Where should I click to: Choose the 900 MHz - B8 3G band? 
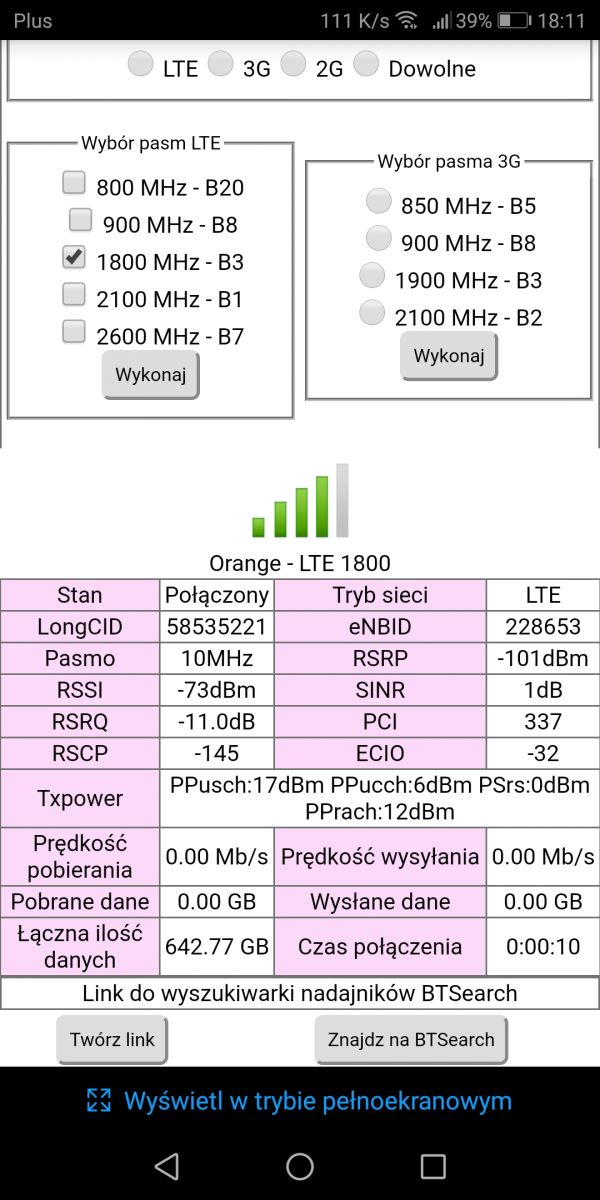point(378,239)
